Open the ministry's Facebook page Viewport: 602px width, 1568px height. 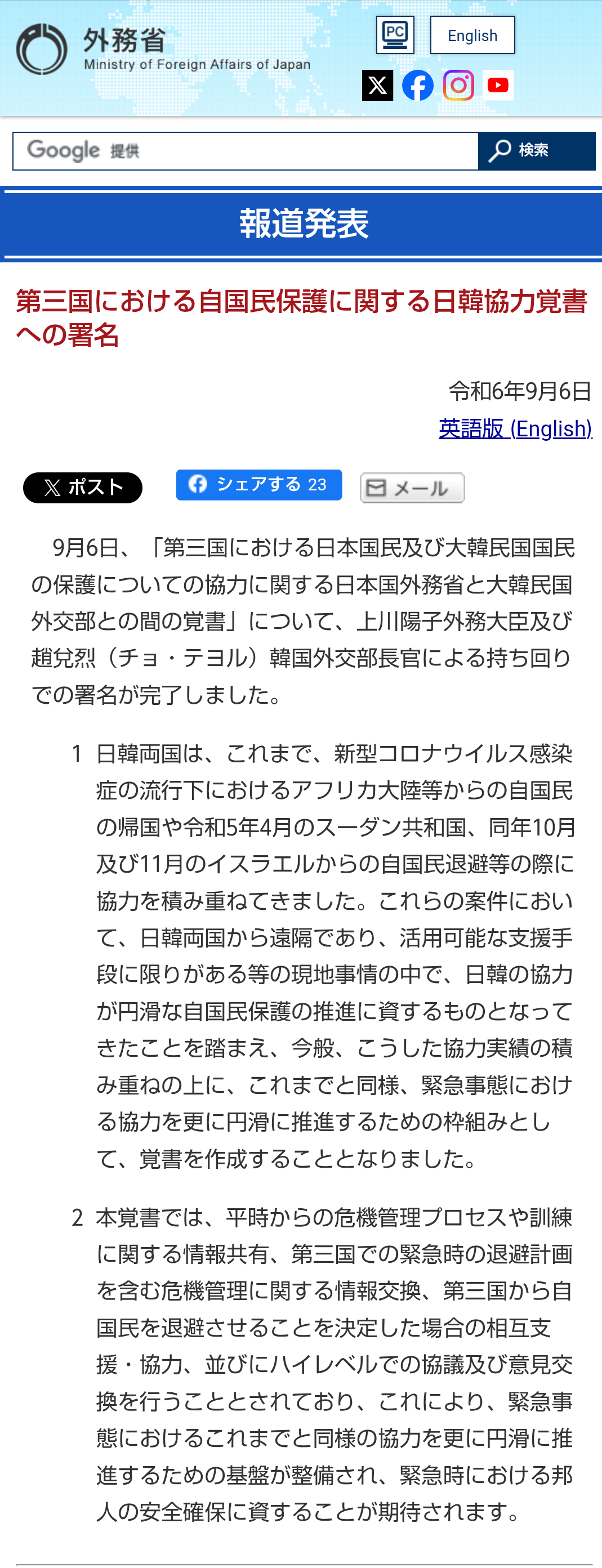pos(417,85)
